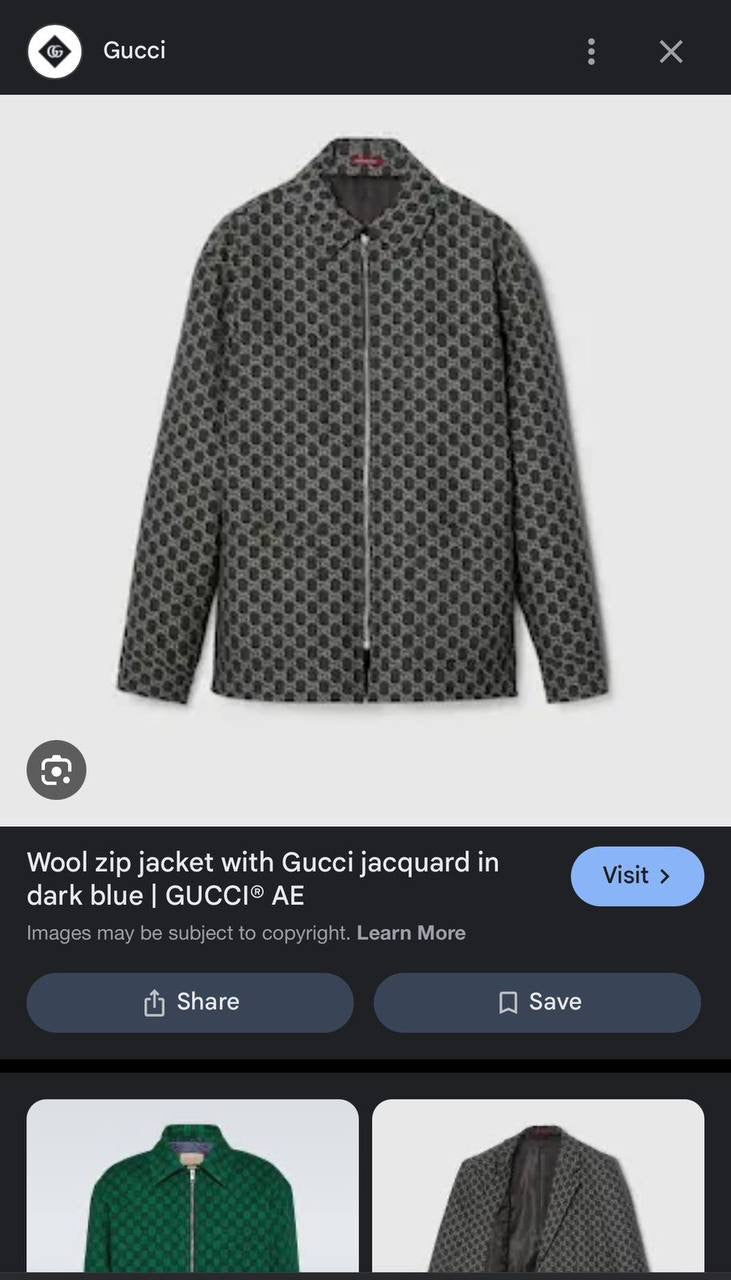Search this image with Google Lens
731x1280 pixels.
pyautogui.click(x=56, y=770)
